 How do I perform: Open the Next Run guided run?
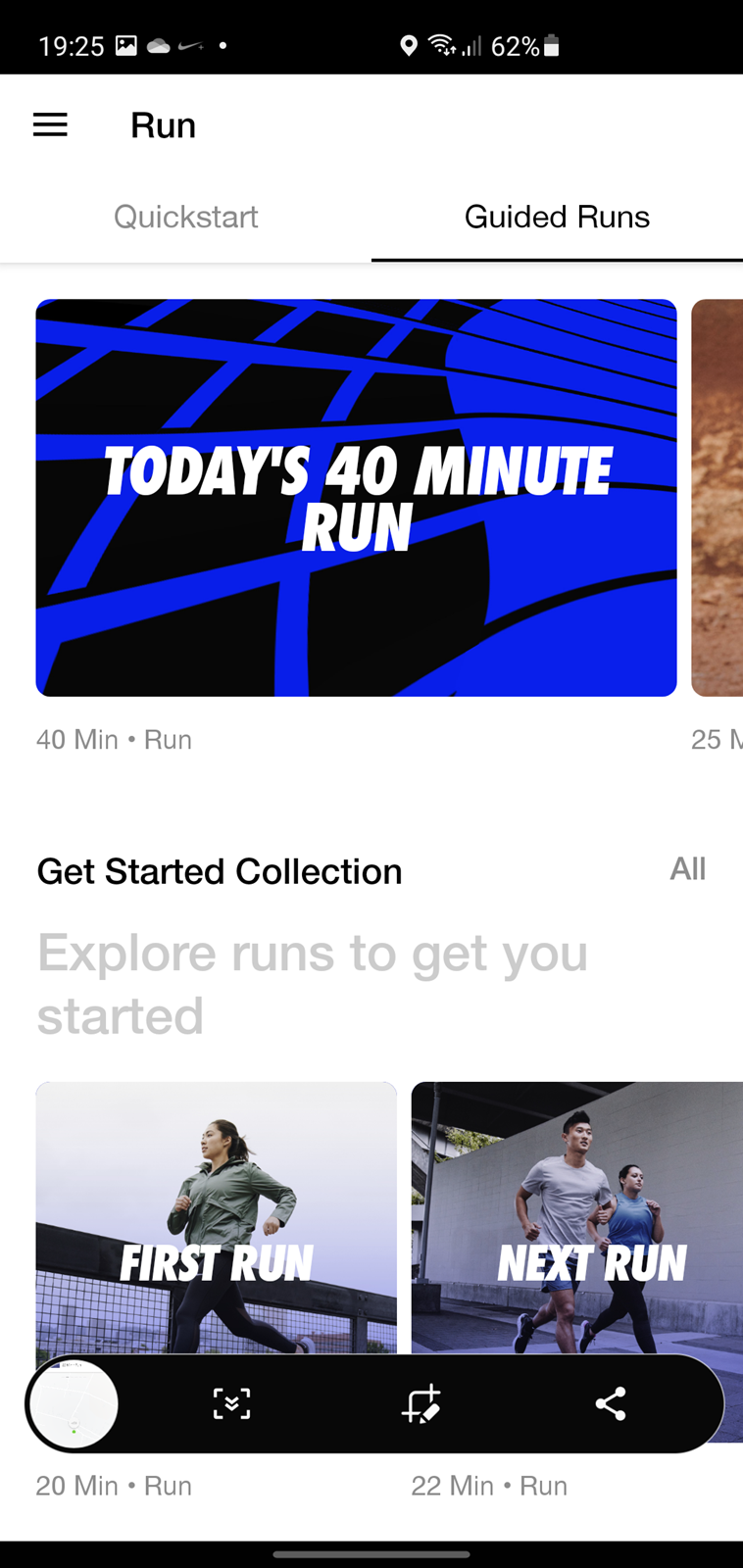point(577,1217)
